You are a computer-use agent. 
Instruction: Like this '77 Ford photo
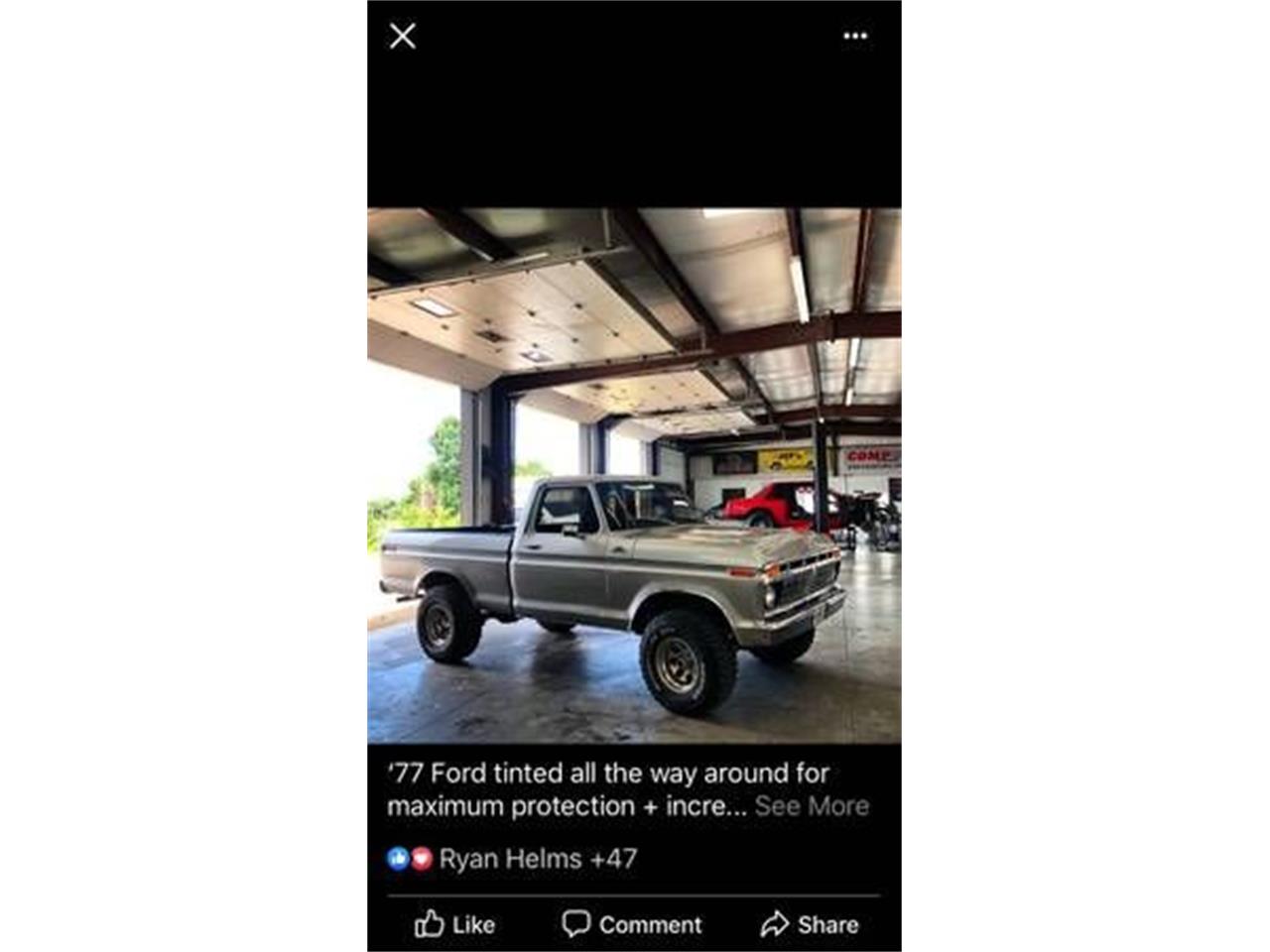point(454,924)
